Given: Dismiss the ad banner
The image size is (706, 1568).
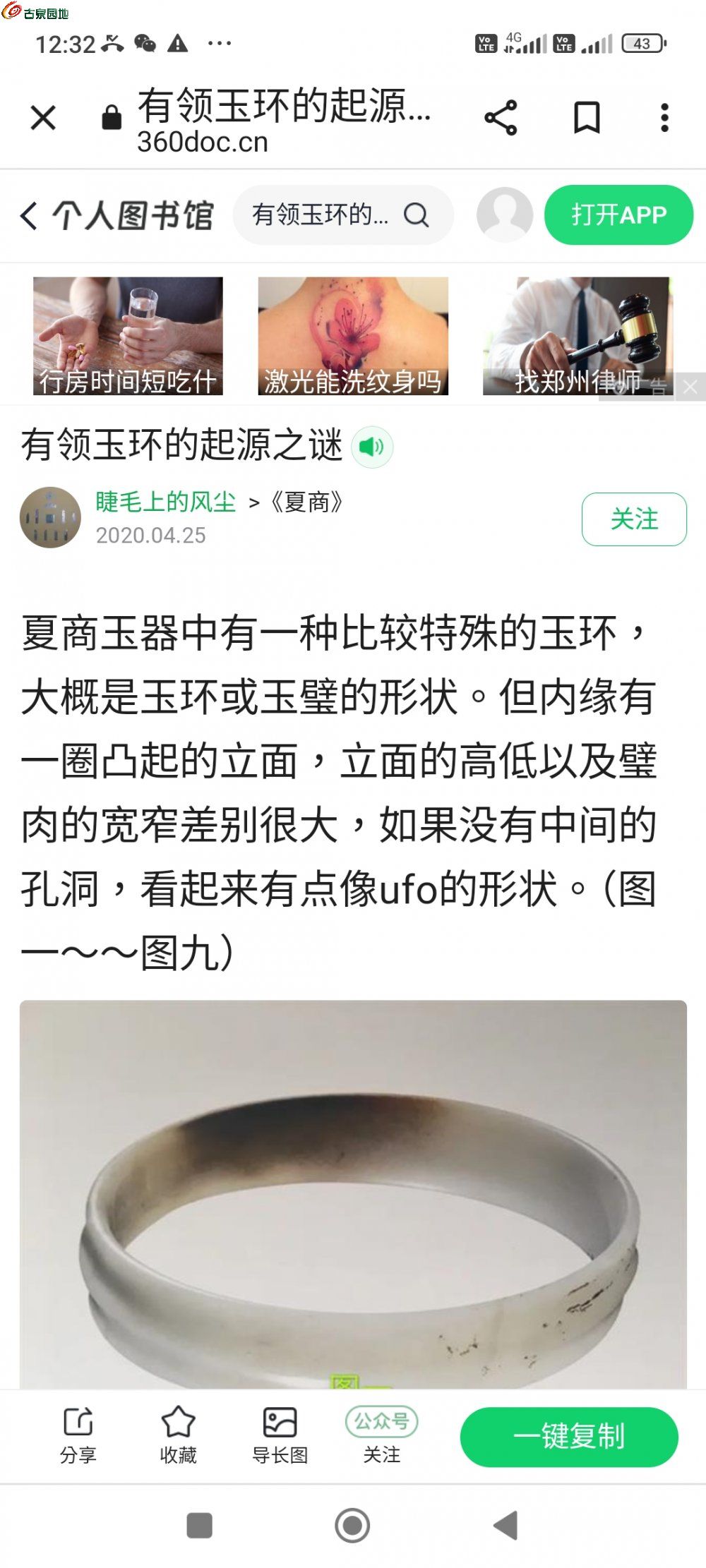Looking at the screenshot, I should click(690, 387).
